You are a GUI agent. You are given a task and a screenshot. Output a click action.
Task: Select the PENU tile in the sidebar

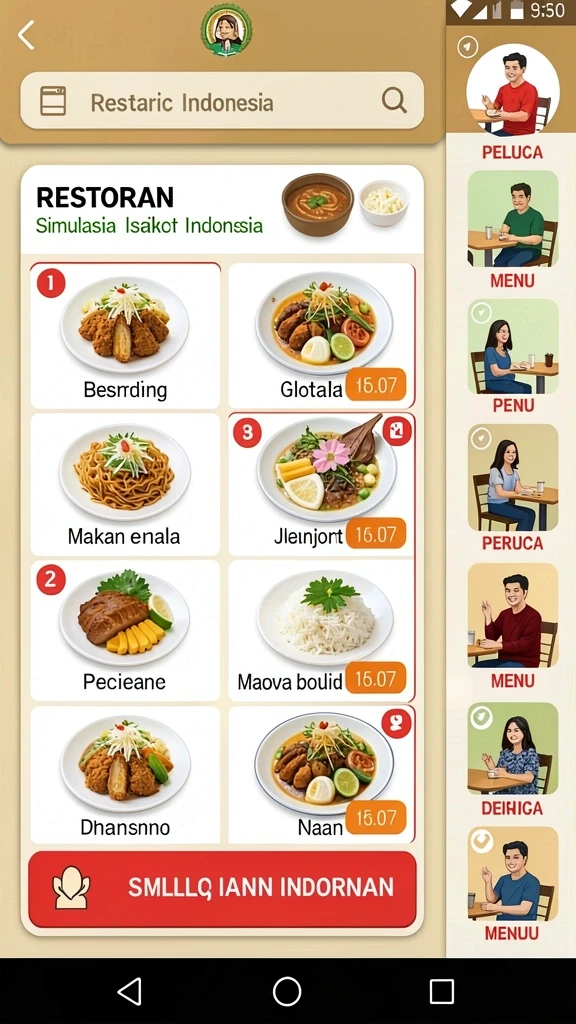tap(513, 357)
